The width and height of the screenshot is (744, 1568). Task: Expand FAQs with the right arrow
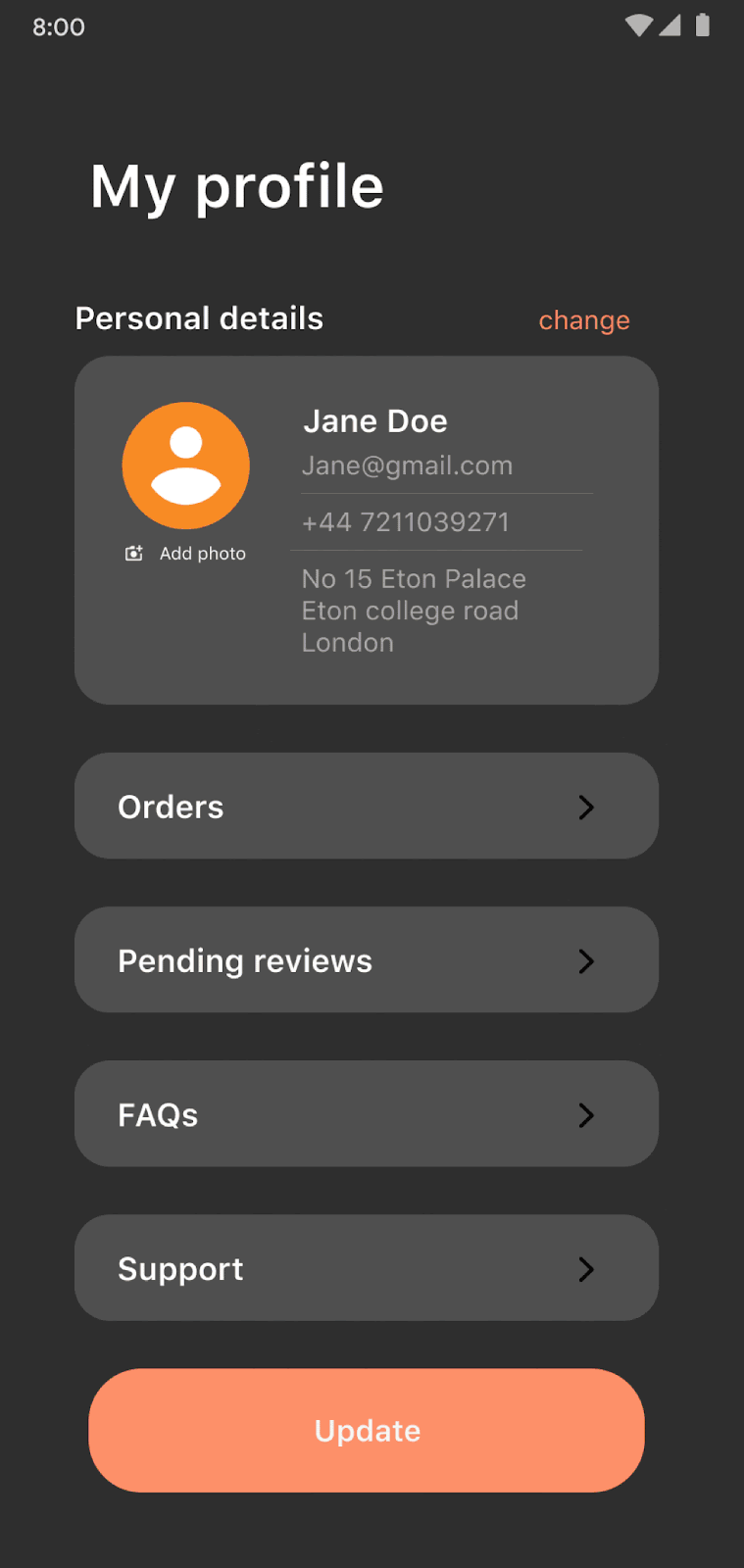click(586, 1115)
